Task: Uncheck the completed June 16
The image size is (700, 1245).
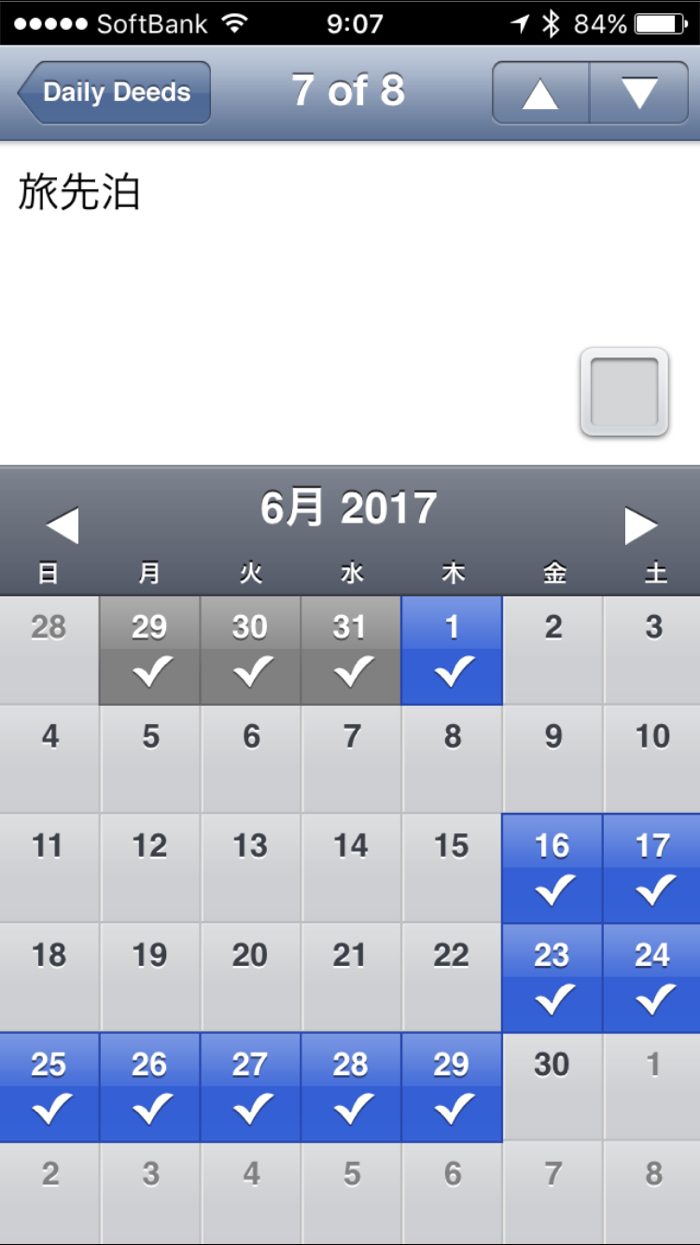Action: click(553, 867)
